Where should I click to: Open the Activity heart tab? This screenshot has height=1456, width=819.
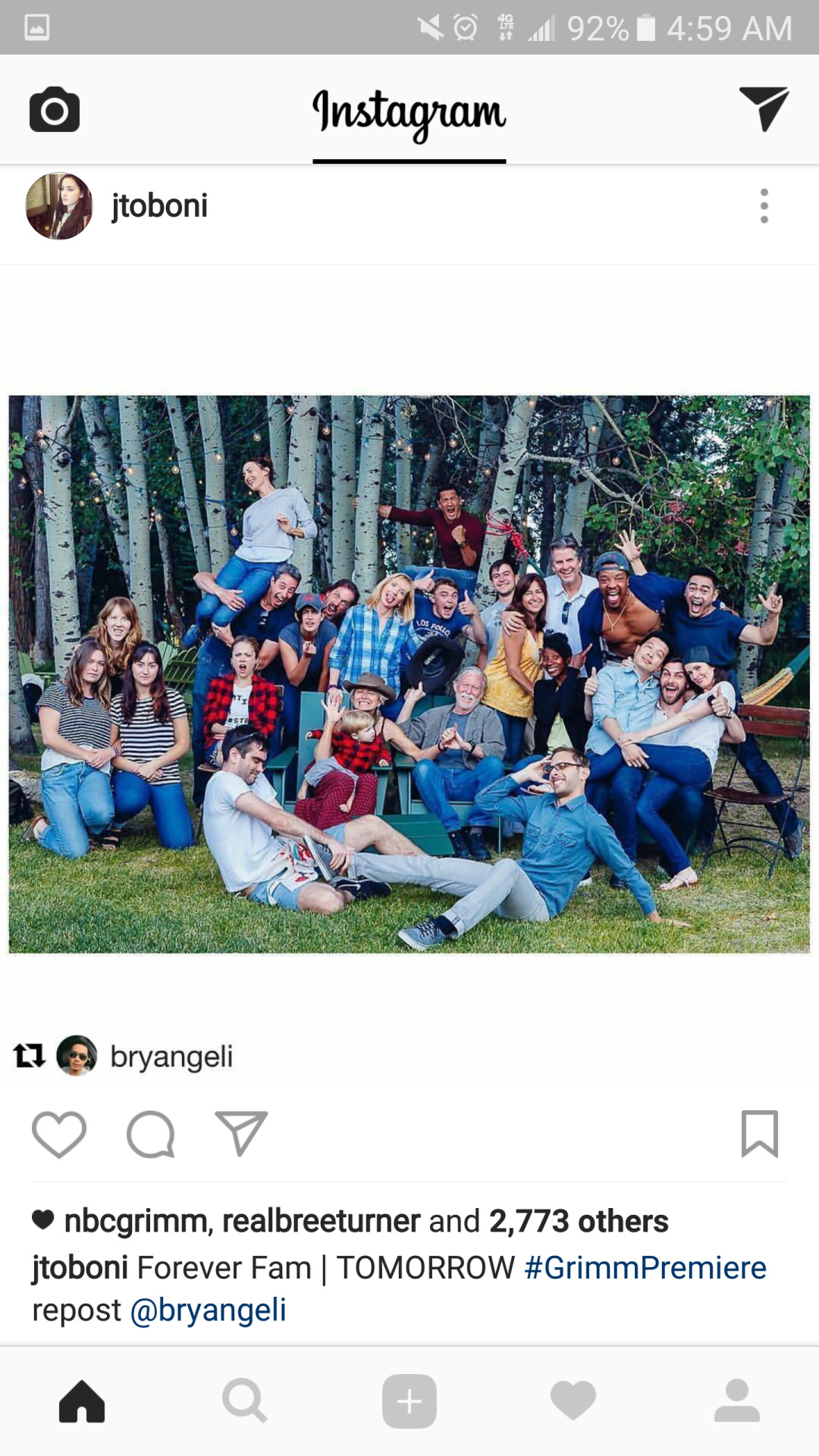pyautogui.click(x=573, y=1401)
